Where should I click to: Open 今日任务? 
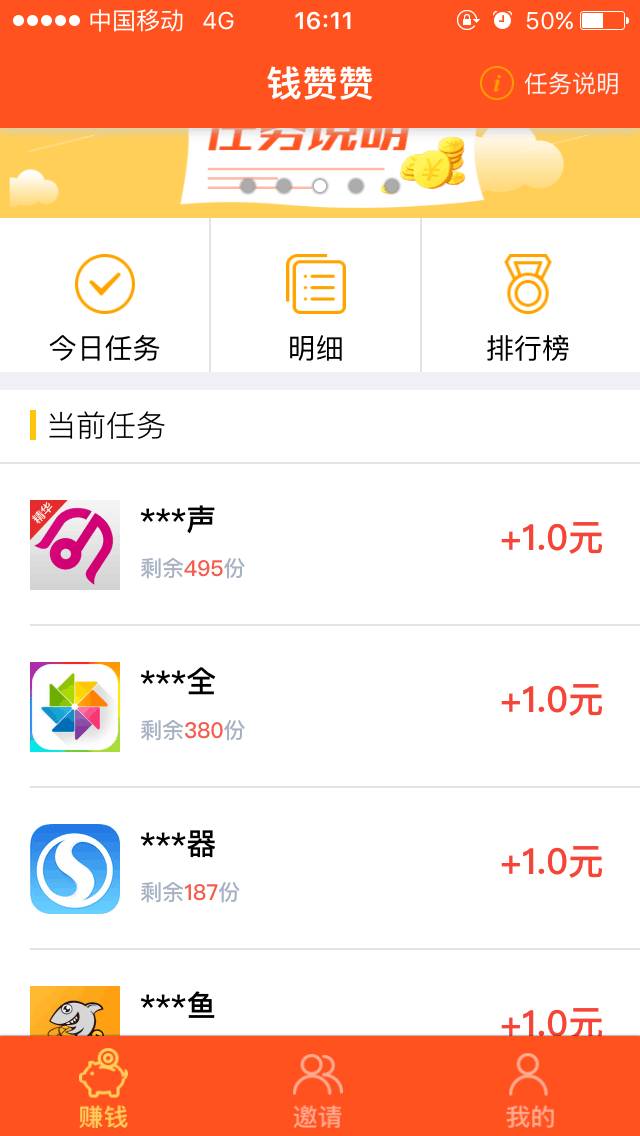(x=105, y=306)
